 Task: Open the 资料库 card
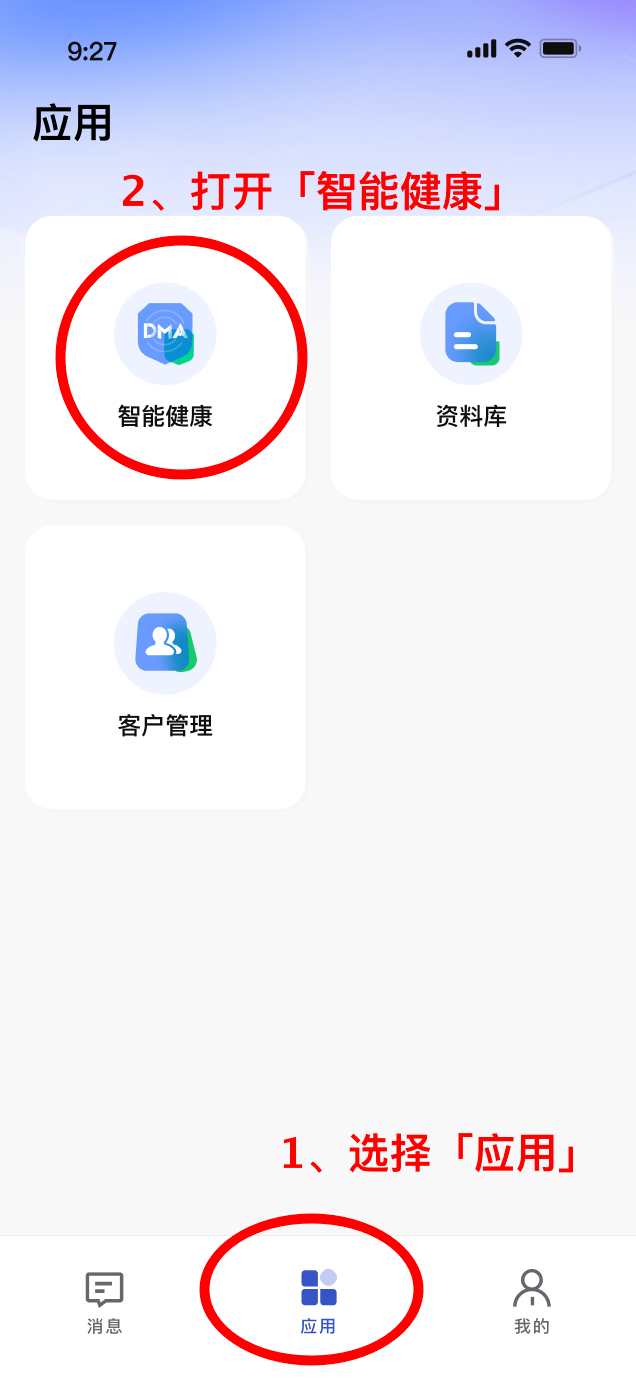coord(471,357)
